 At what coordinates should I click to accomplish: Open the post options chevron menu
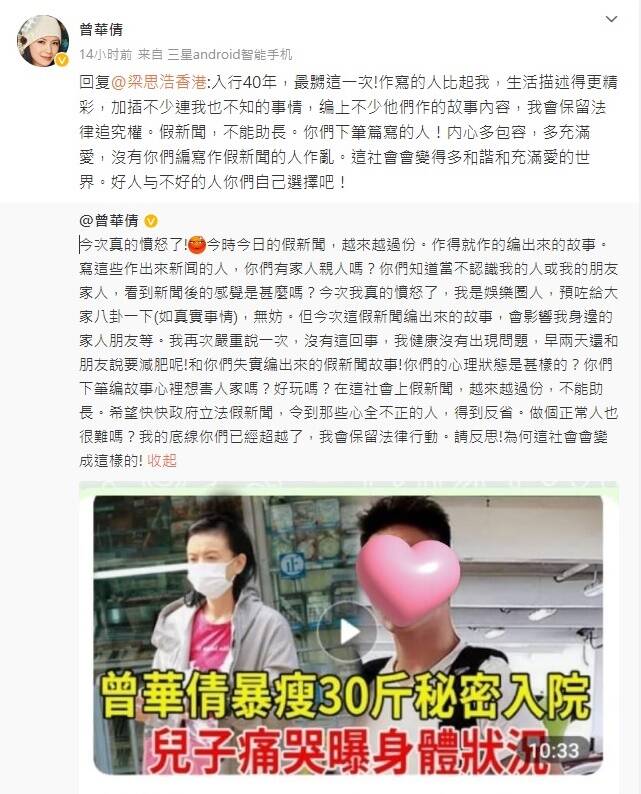pos(611,20)
